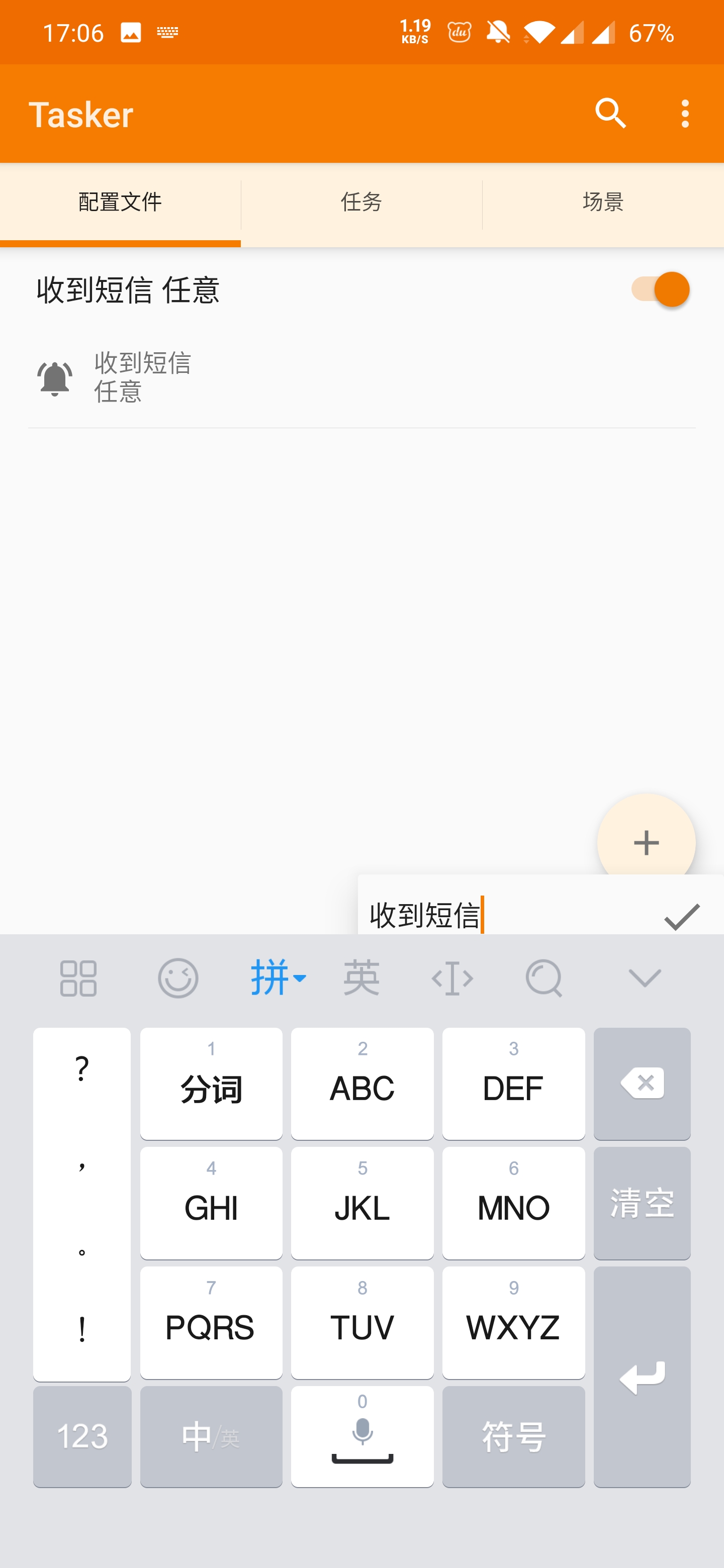
Task: Switch to the 场景 tab
Action: point(602,203)
